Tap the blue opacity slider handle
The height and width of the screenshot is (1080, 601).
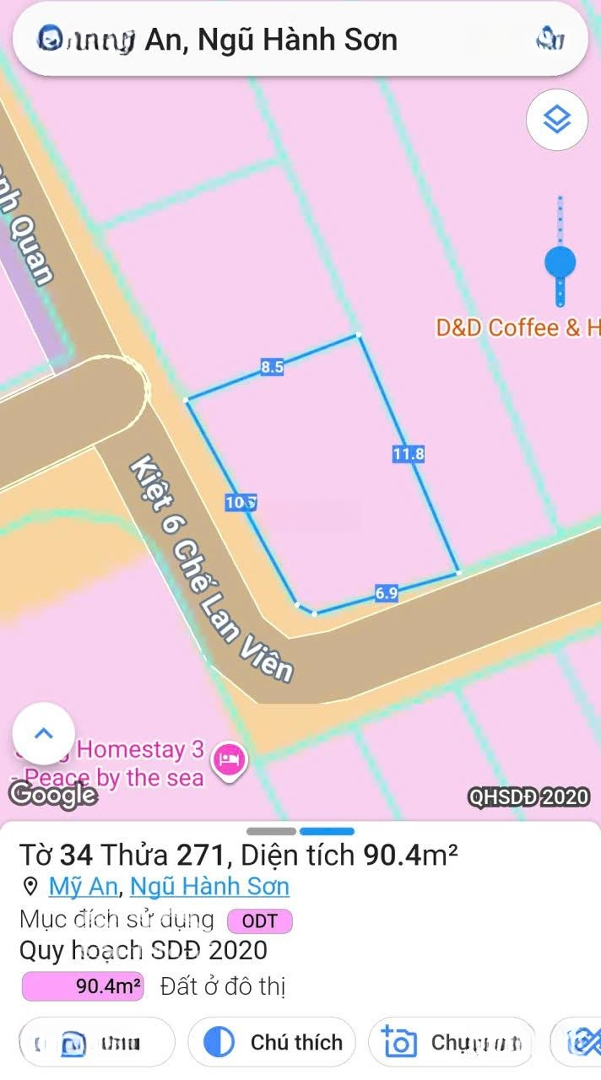560,263
